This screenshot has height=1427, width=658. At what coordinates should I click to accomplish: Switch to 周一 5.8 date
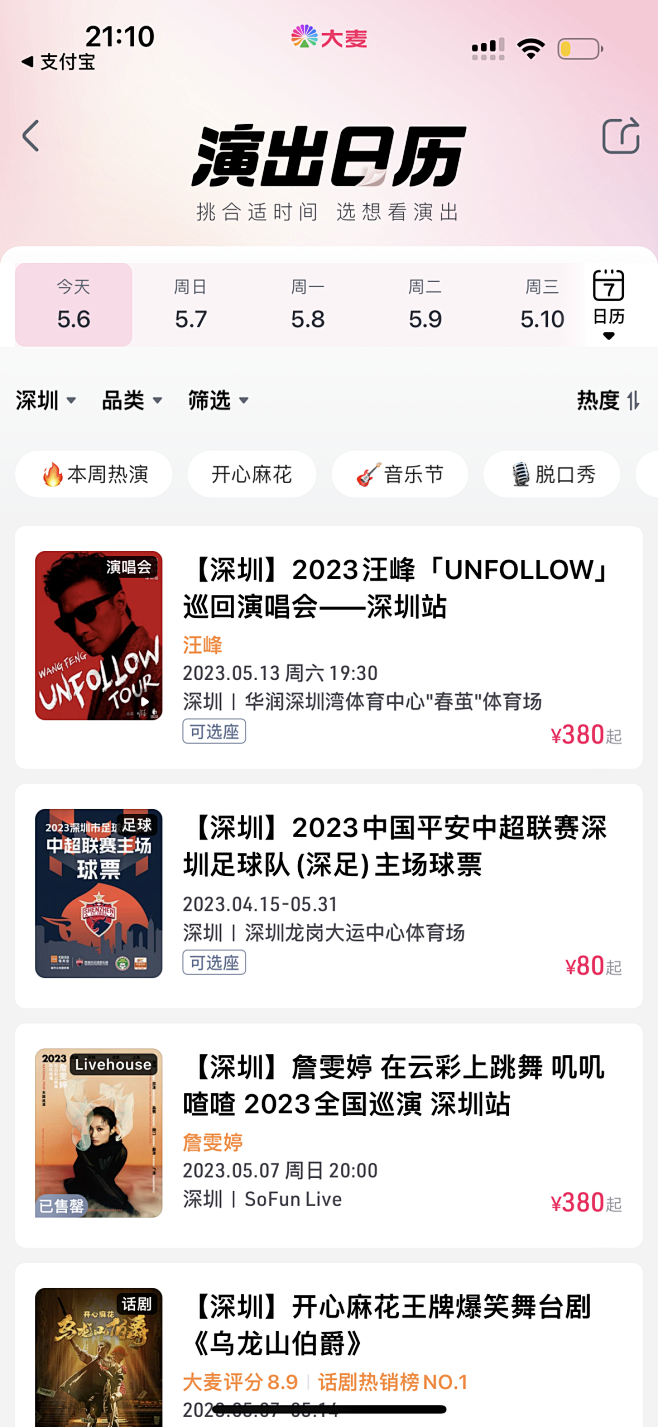tap(308, 304)
